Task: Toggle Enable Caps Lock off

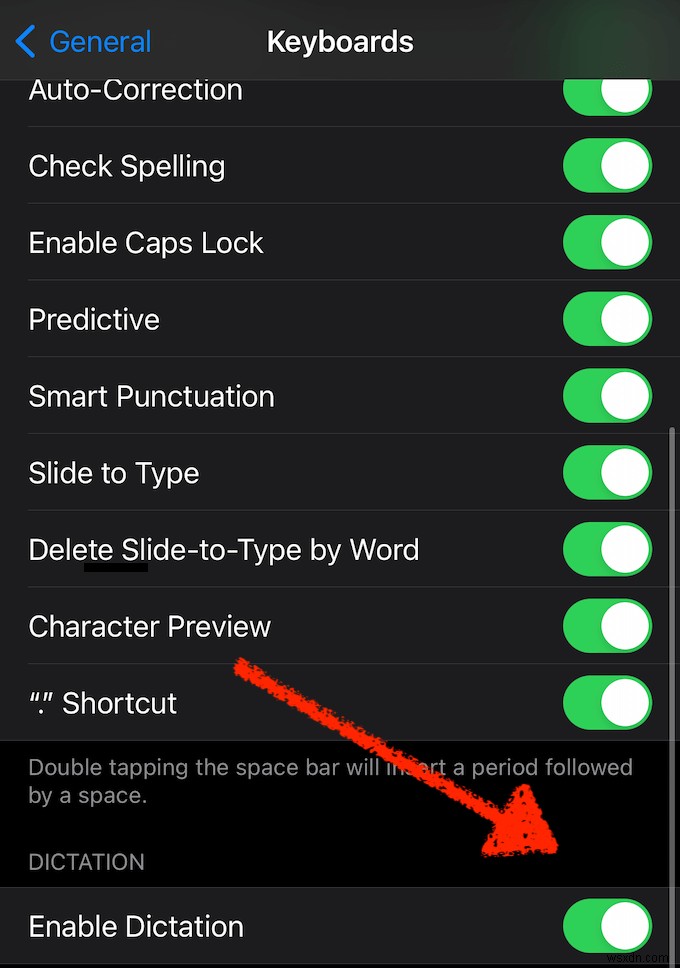Action: 607,243
